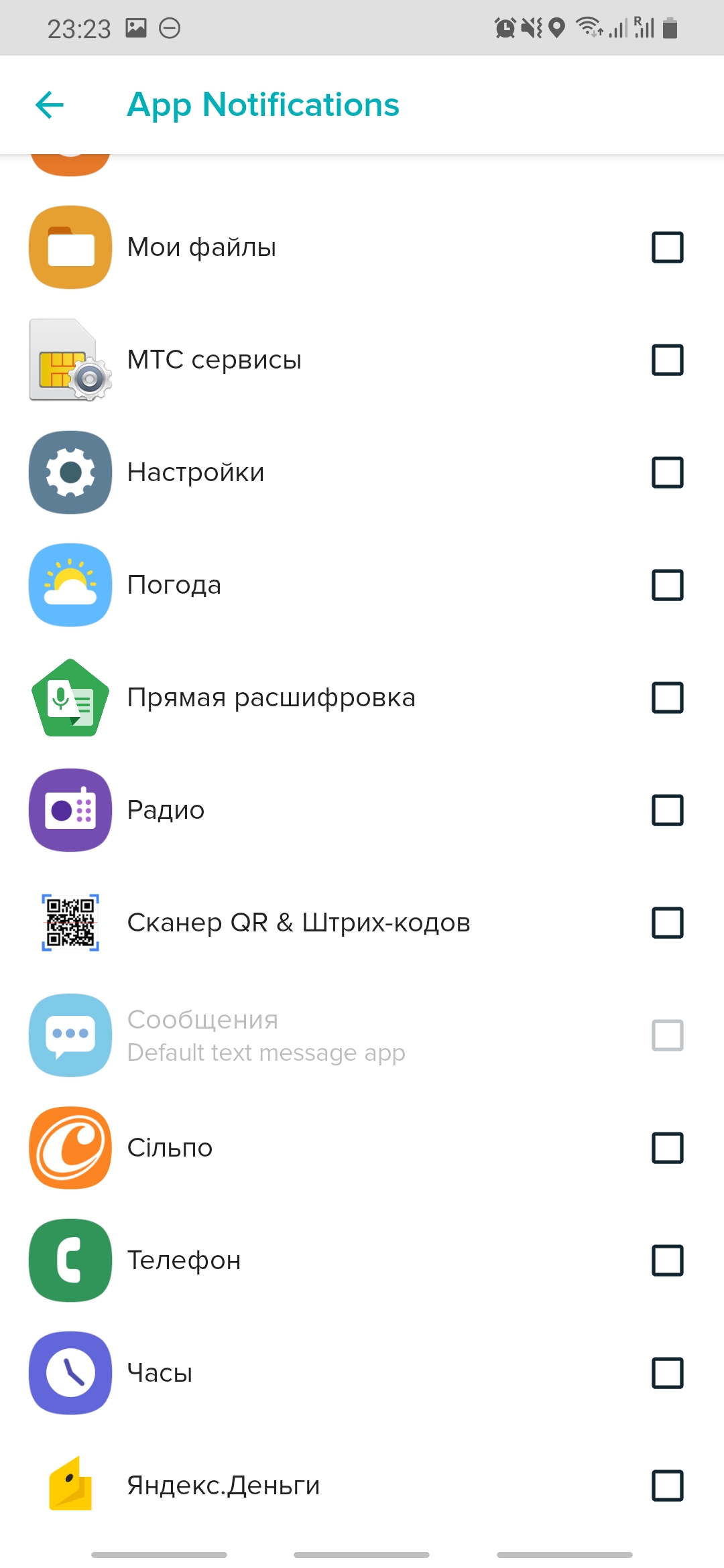The height and width of the screenshot is (1568, 724).
Task: Enable notifications for МТС сервисы
Action: coord(667,360)
